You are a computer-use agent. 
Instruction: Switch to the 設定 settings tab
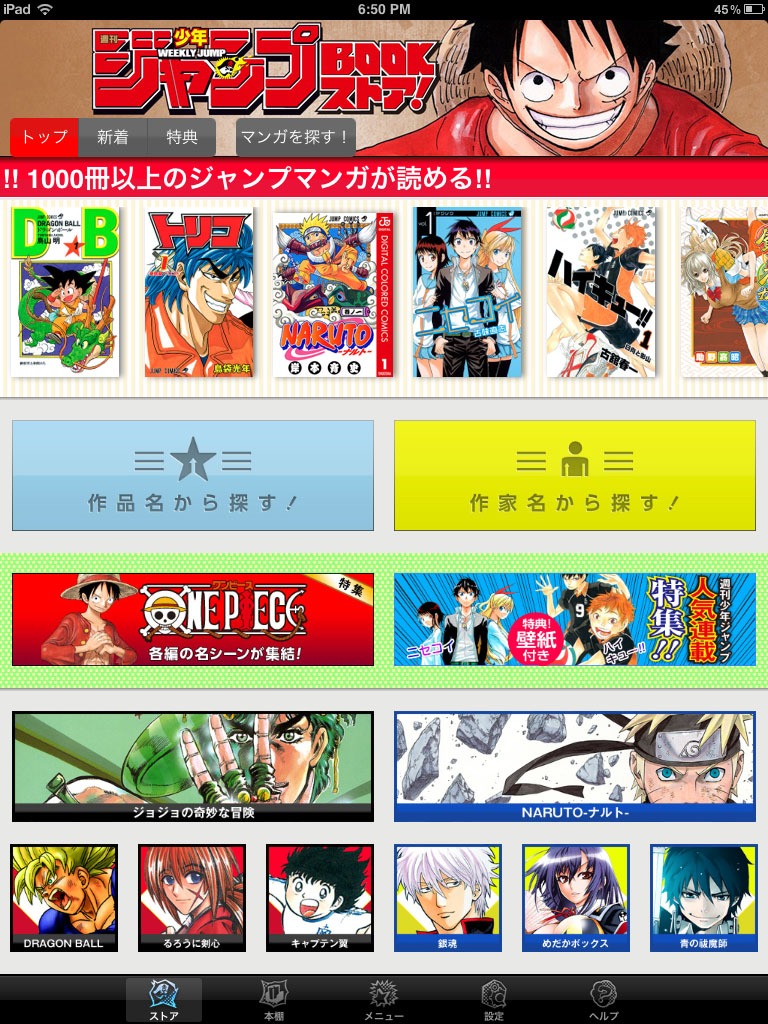pos(493,1000)
